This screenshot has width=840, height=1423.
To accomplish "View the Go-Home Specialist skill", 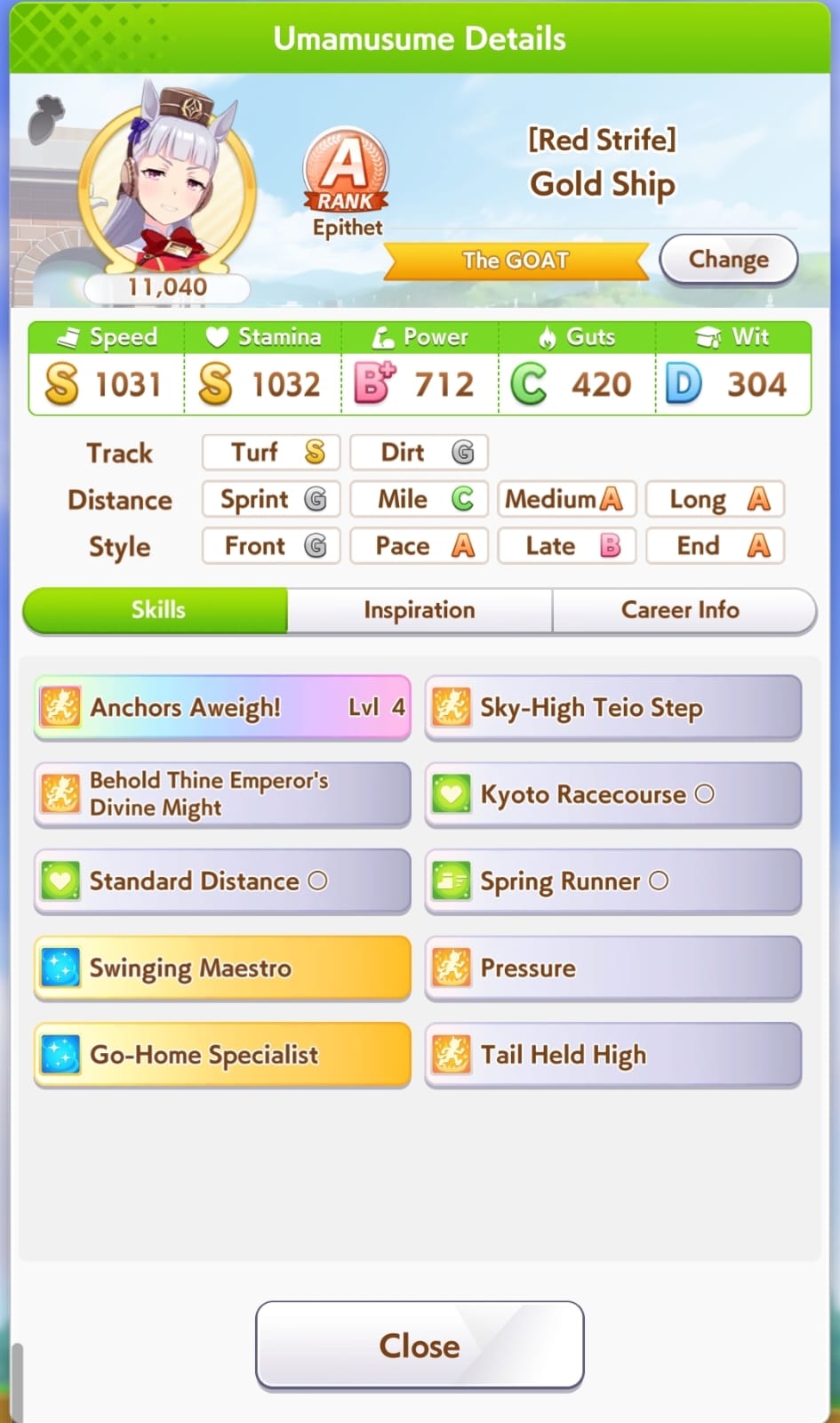I will coord(222,1055).
